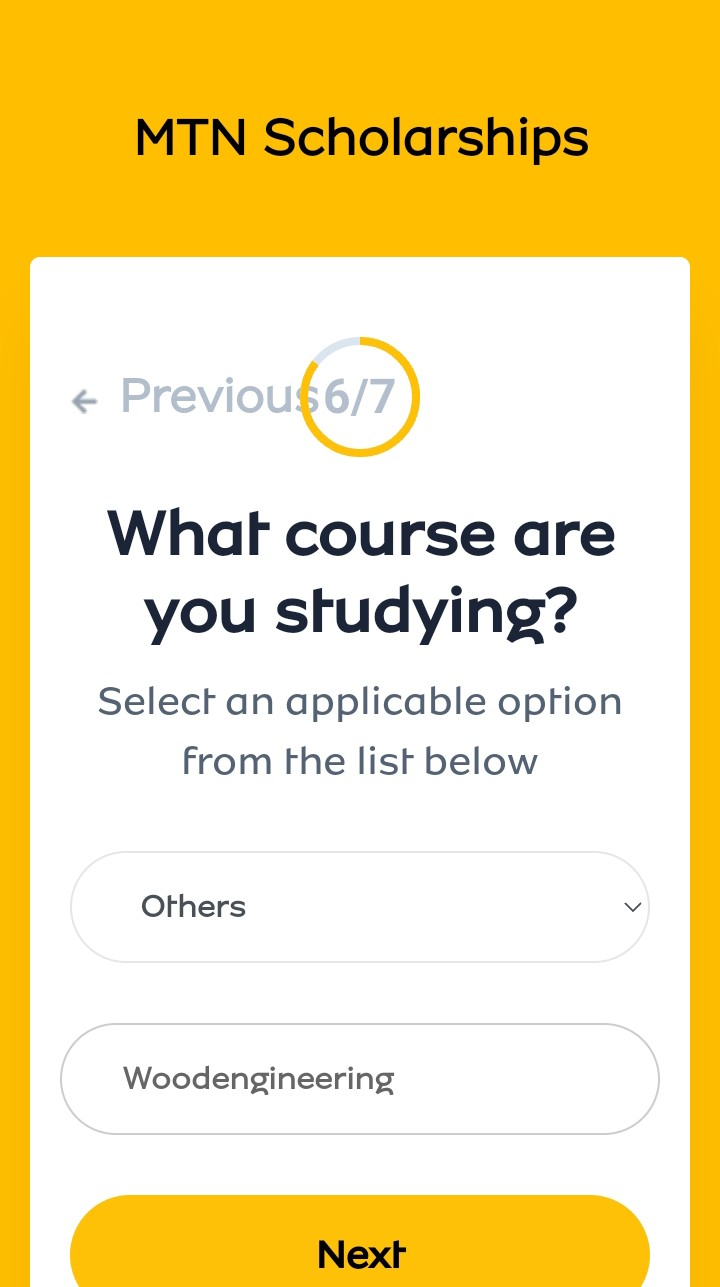This screenshot has height=1287, width=720.
Task: Expand the course selection list
Action: coord(360,907)
